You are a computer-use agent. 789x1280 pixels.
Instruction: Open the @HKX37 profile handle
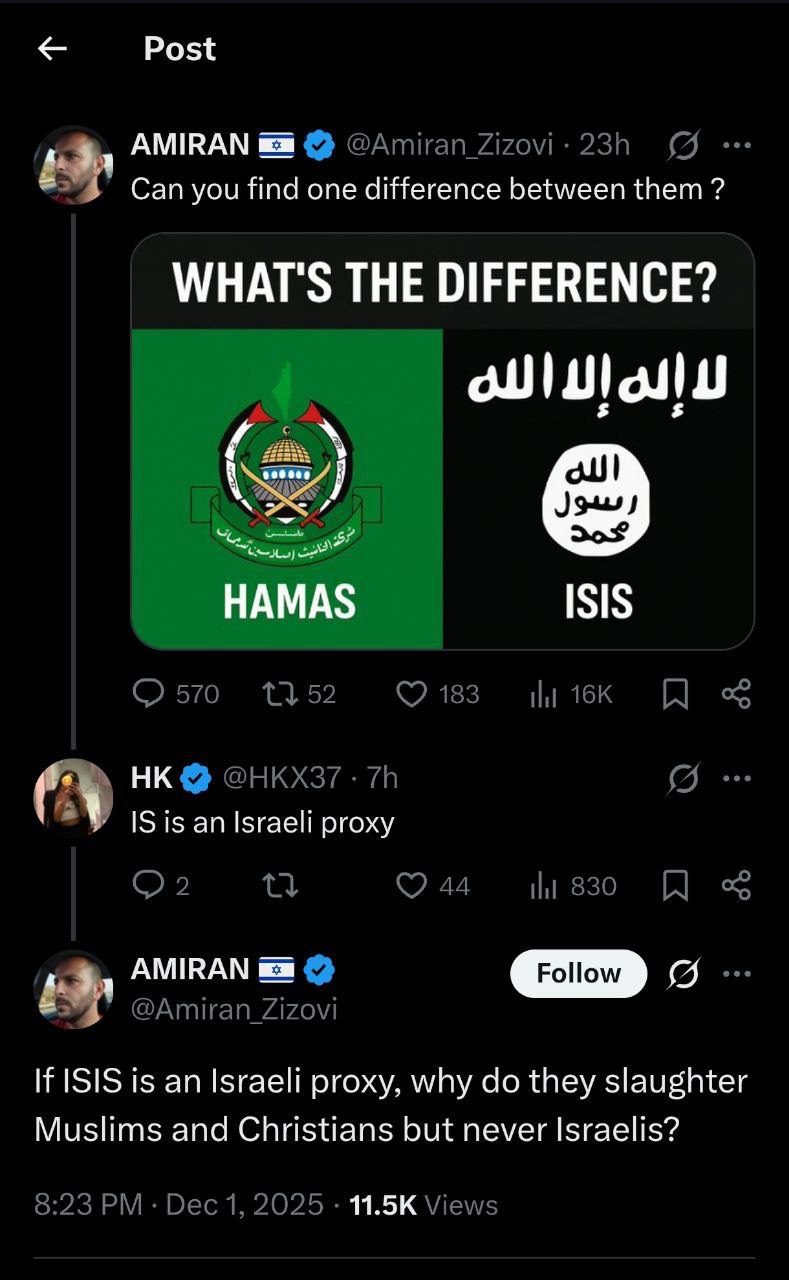click(281, 777)
